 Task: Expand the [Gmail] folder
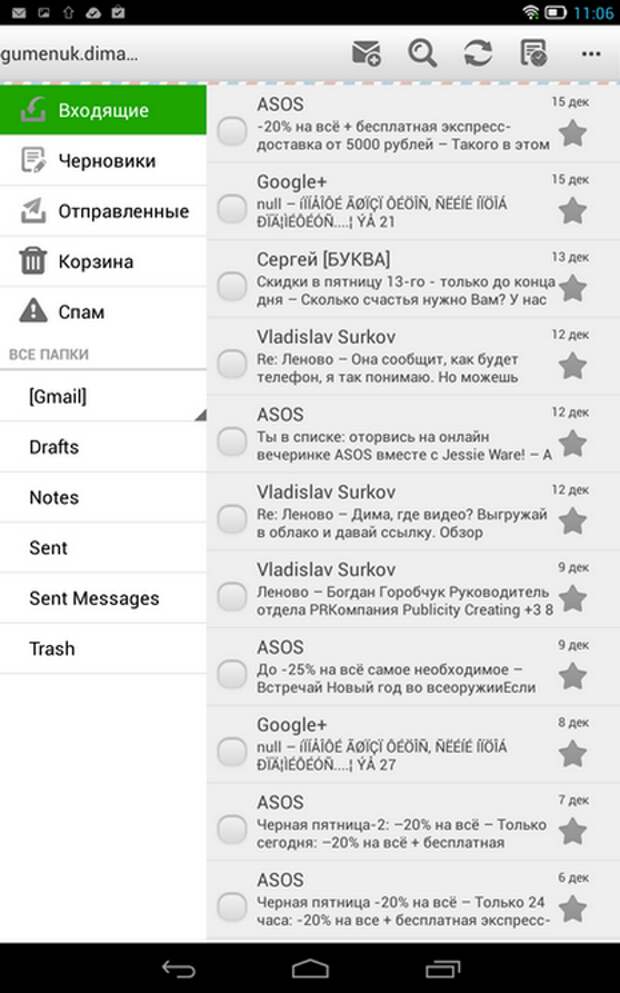tap(103, 396)
